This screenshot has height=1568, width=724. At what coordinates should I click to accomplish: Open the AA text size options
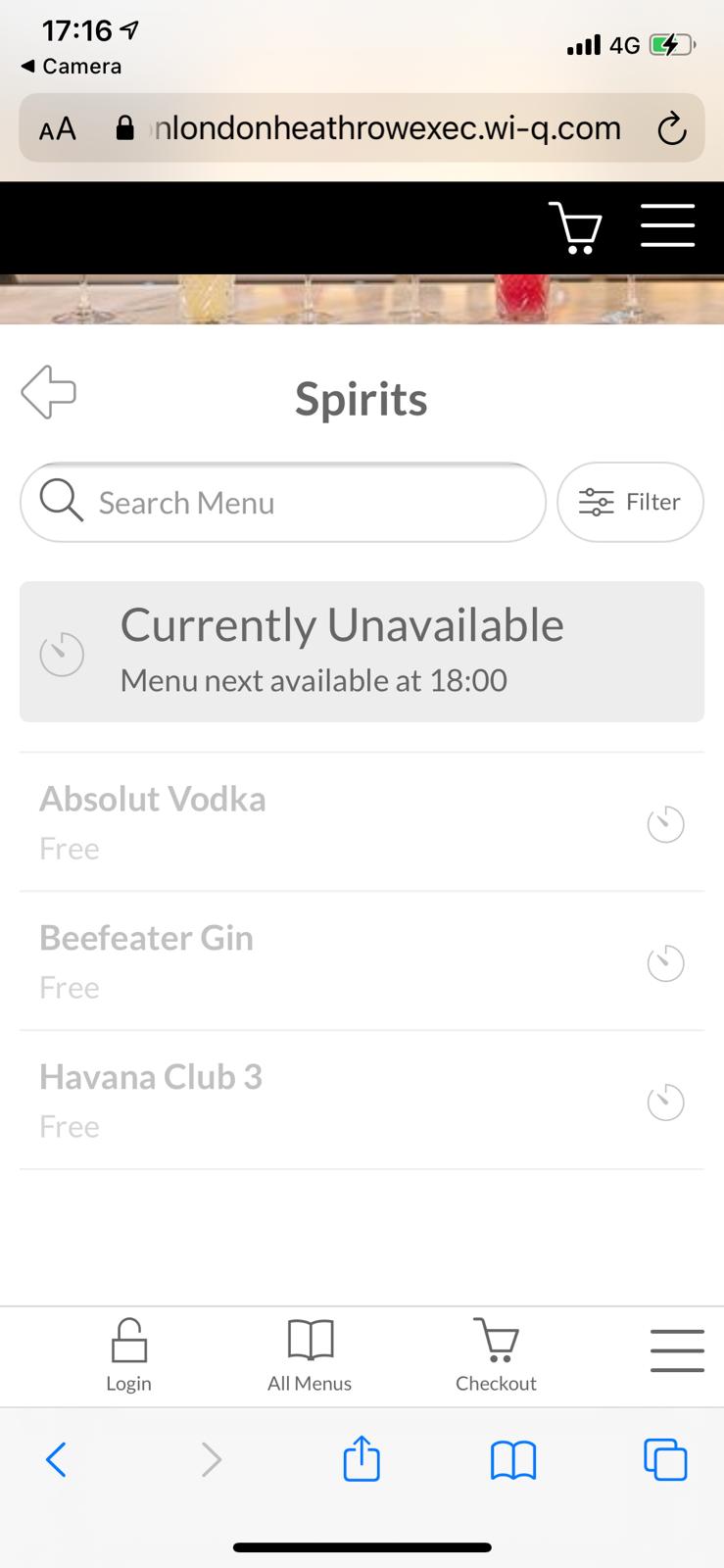tap(58, 128)
